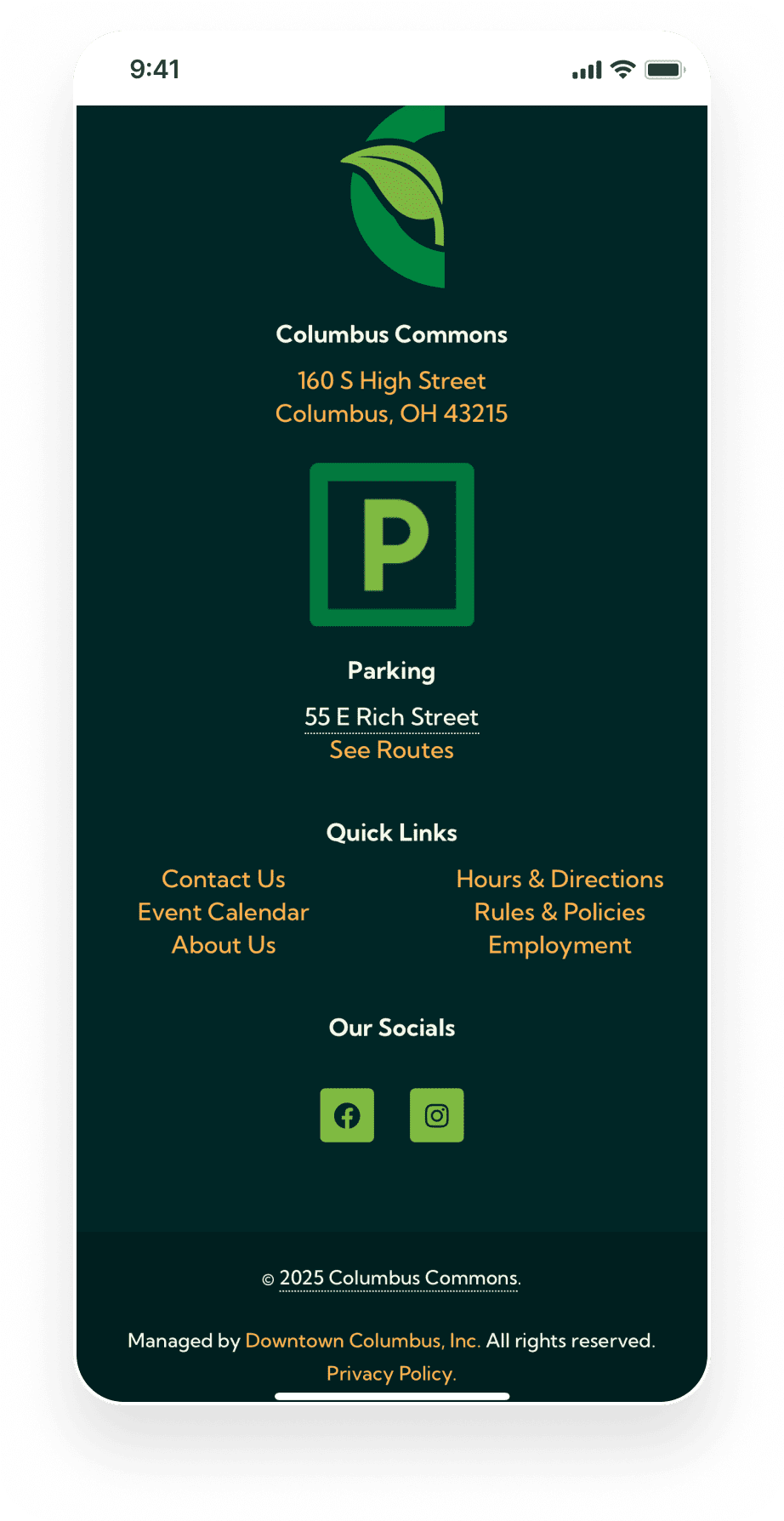Read the Privacy Policy

pyautogui.click(x=391, y=1374)
